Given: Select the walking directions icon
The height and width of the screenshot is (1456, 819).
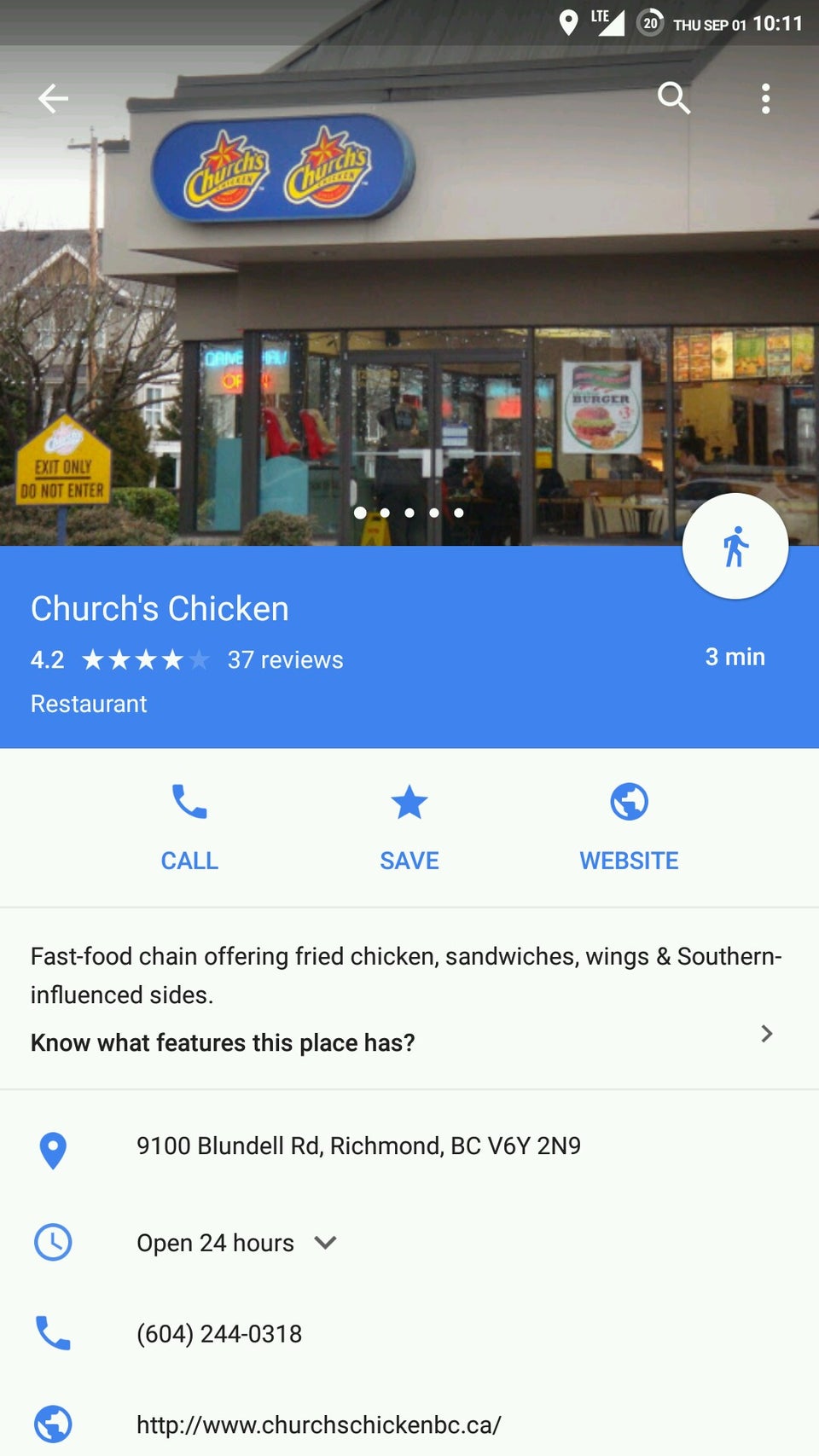Looking at the screenshot, I should tap(735, 546).
